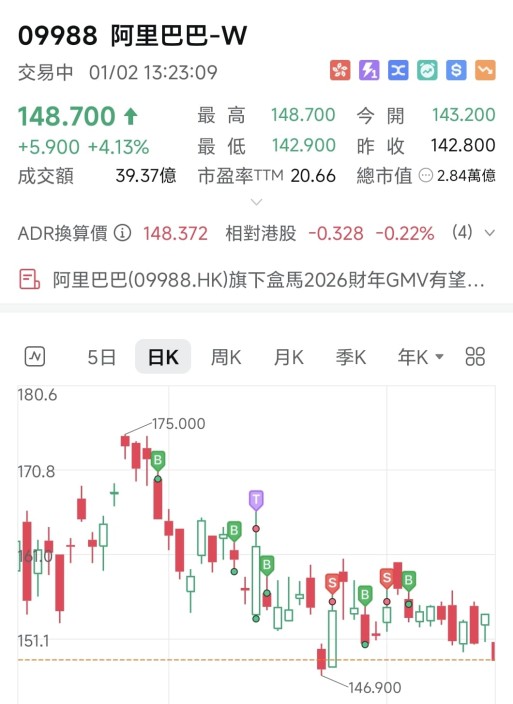Expand the ADR conversion row

[x=489, y=233]
